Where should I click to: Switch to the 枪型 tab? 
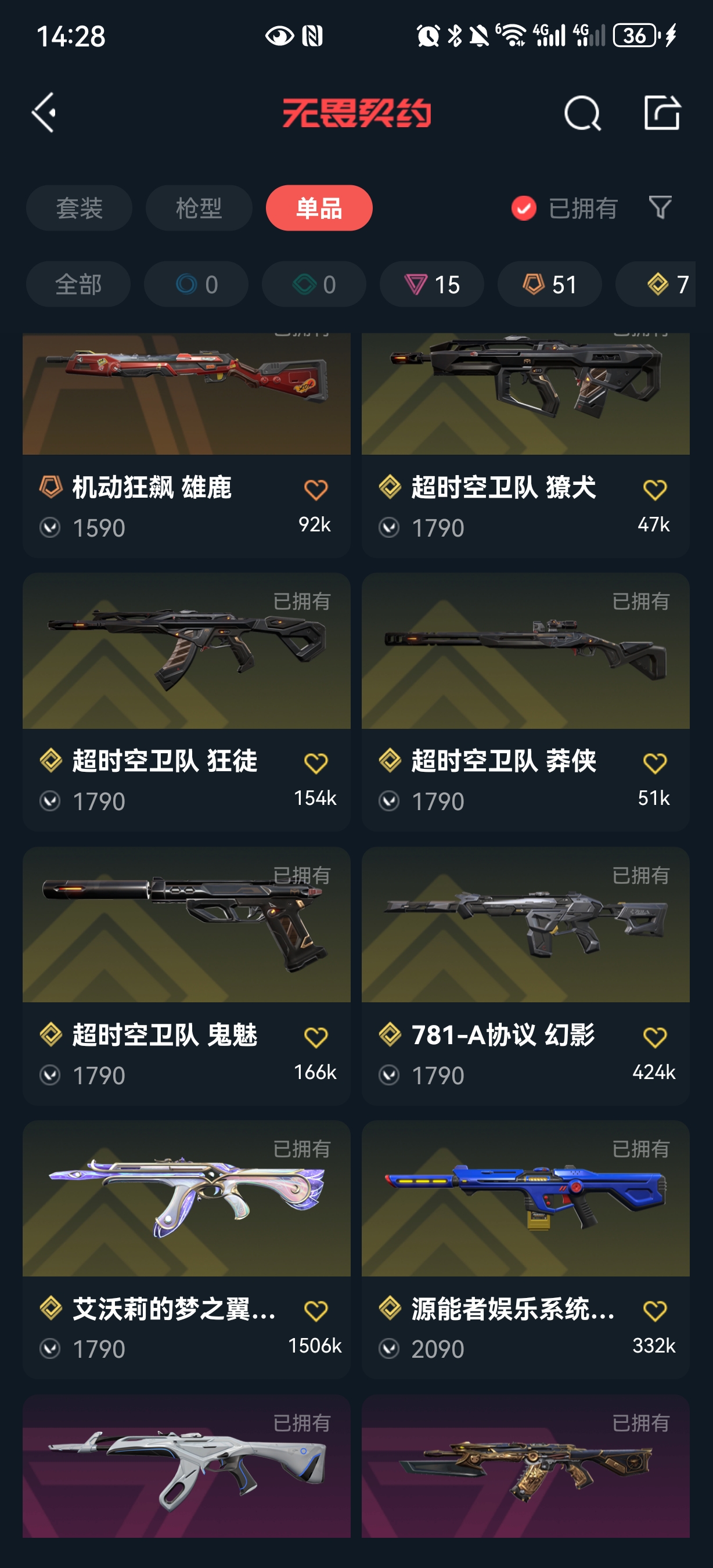point(199,208)
